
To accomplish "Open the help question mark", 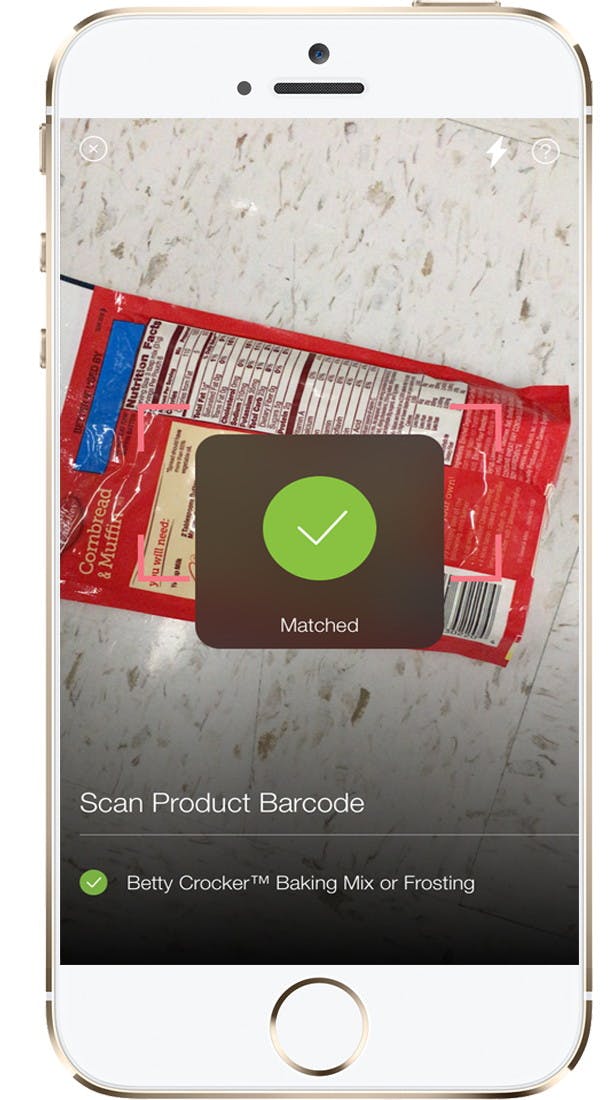I will [x=545, y=151].
